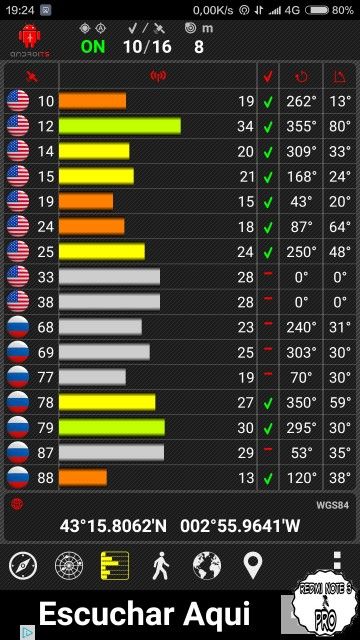Open the compass view
This screenshot has height=640, width=360.
coord(23,566)
